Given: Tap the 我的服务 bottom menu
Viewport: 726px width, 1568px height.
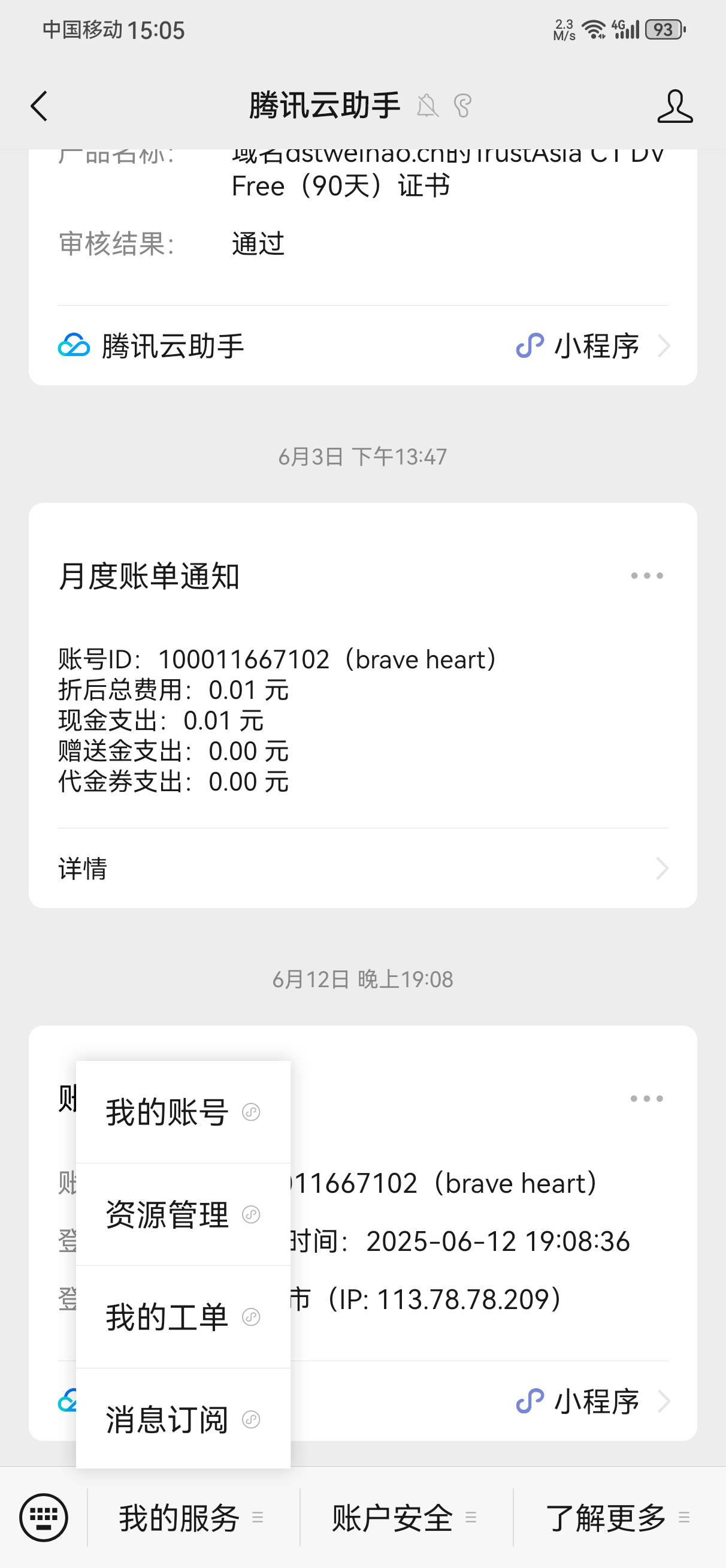Looking at the screenshot, I should click(x=193, y=1518).
